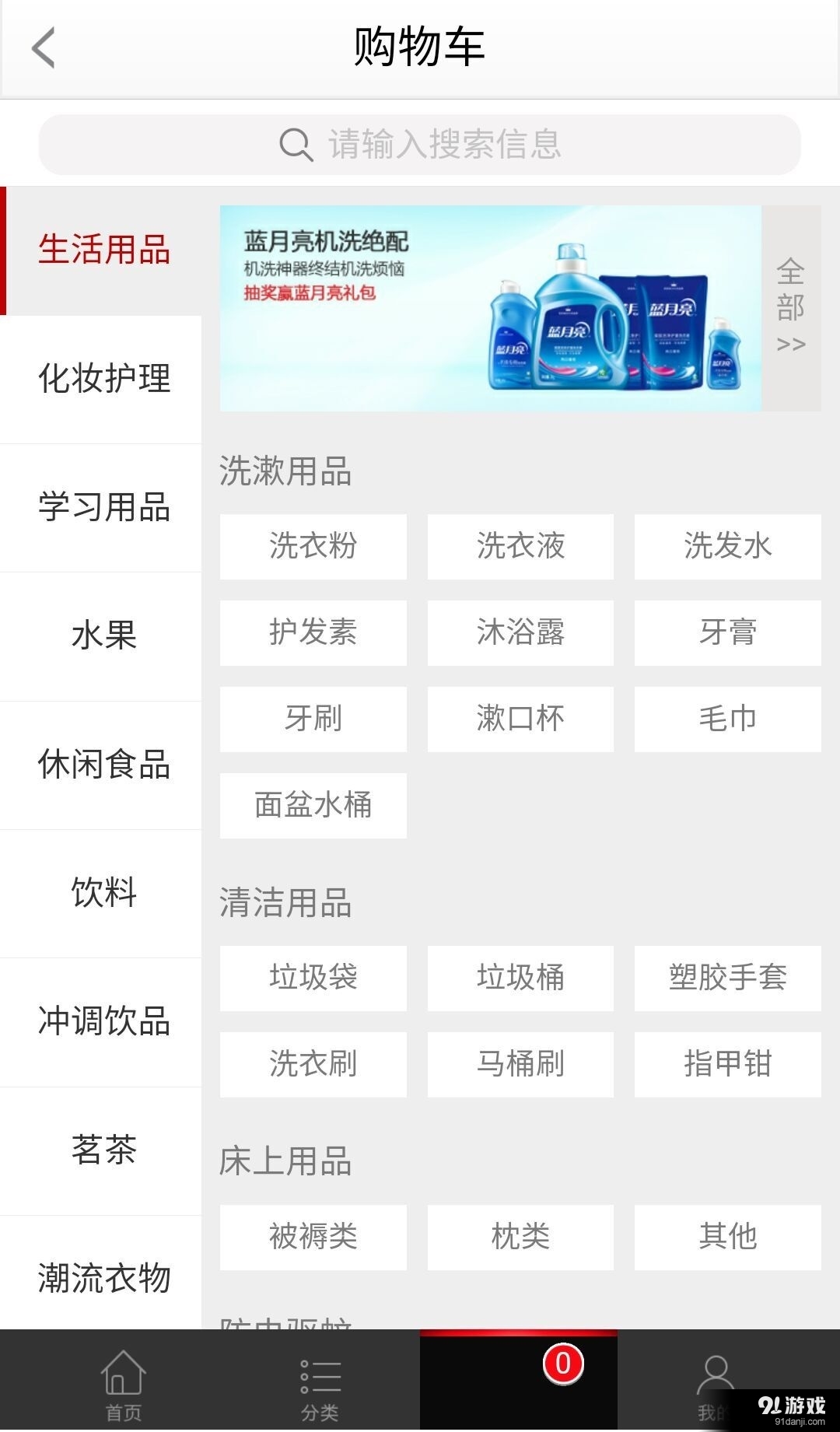Switch to the 化妆护理 category

pyautogui.click(x=103, y=380)
